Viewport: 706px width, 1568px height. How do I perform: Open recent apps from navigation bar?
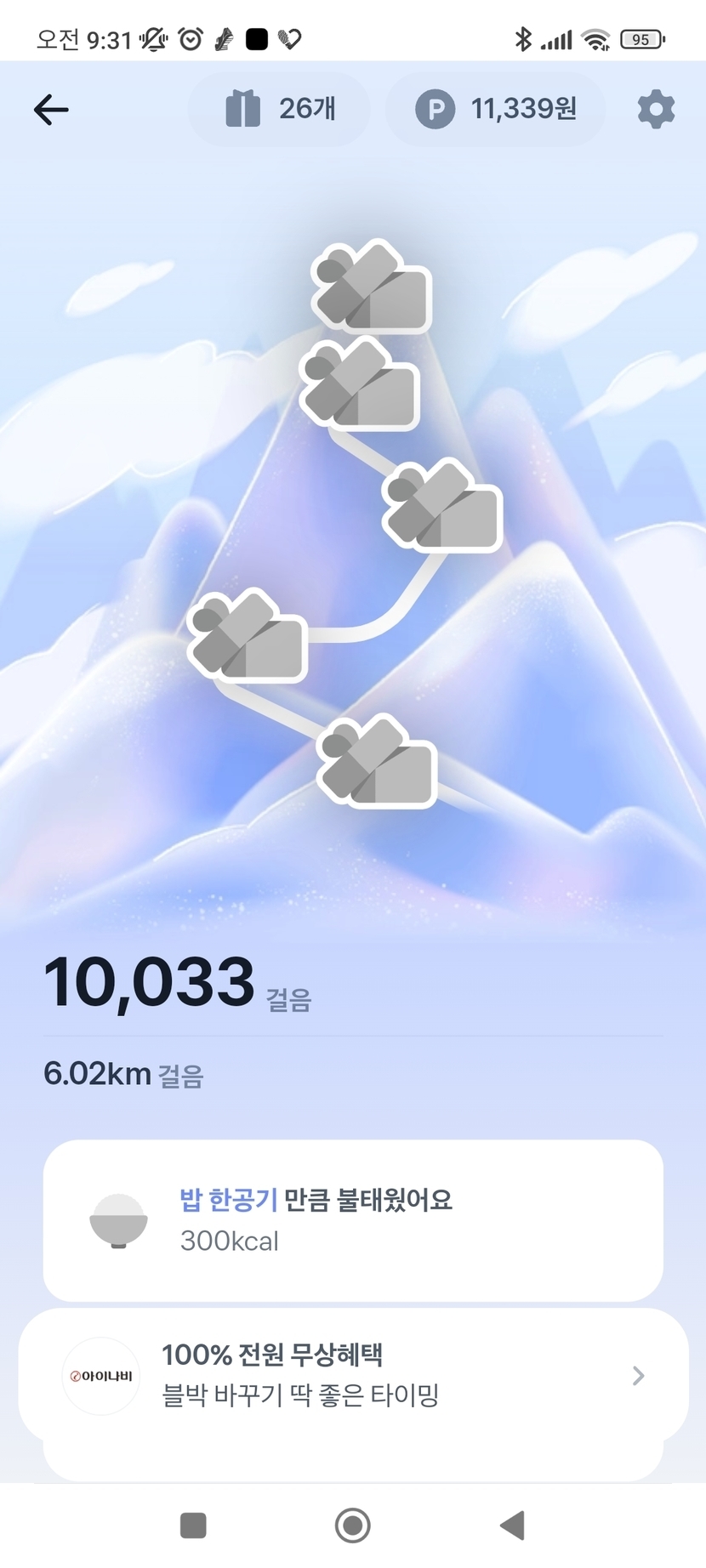[193, 1525]
